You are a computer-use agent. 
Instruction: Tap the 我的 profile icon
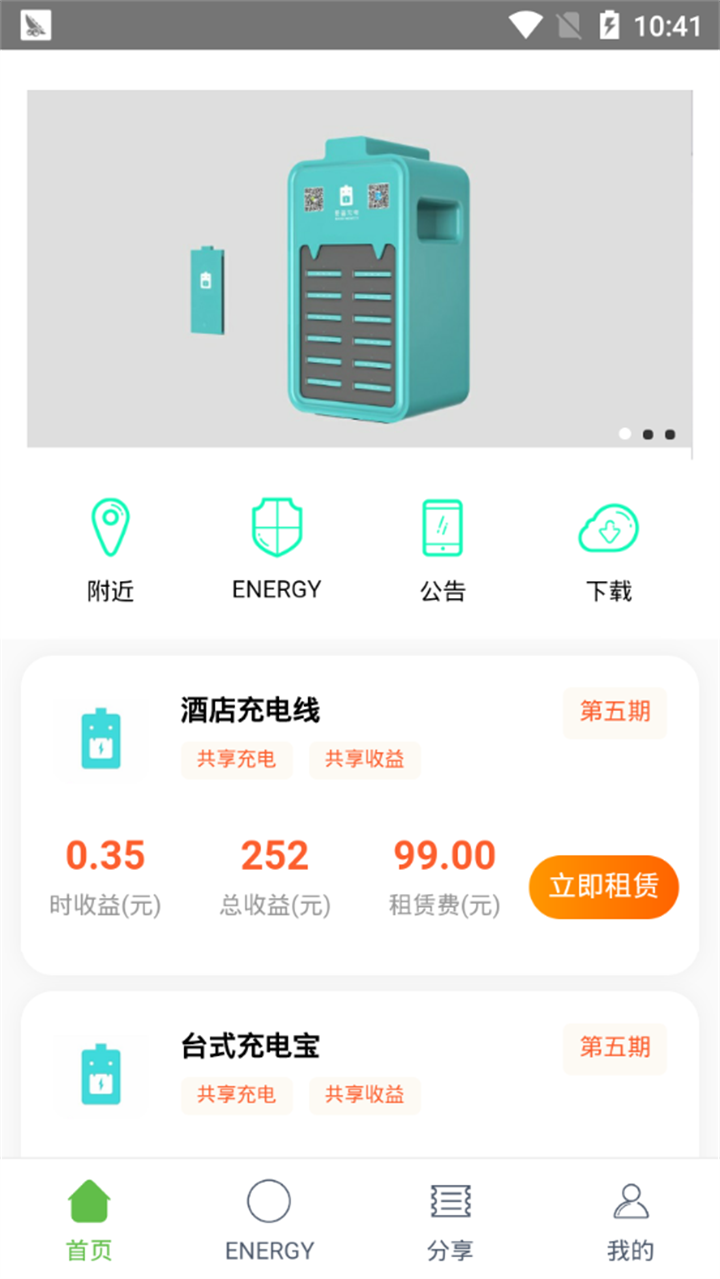coord(631,1198)
